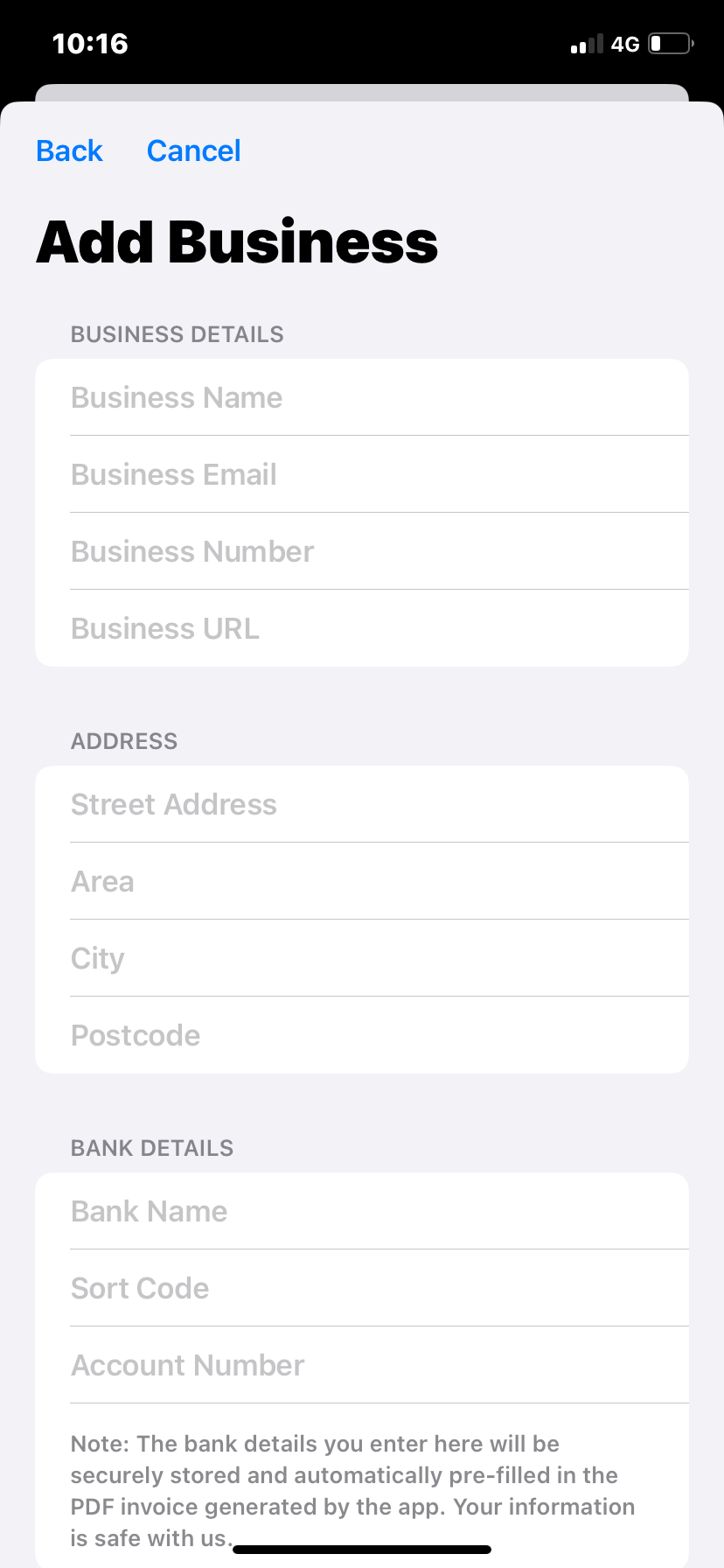The width and height of the screenshot is (724, 1568).
Task: Select the Business URL field
Action: 362,628
